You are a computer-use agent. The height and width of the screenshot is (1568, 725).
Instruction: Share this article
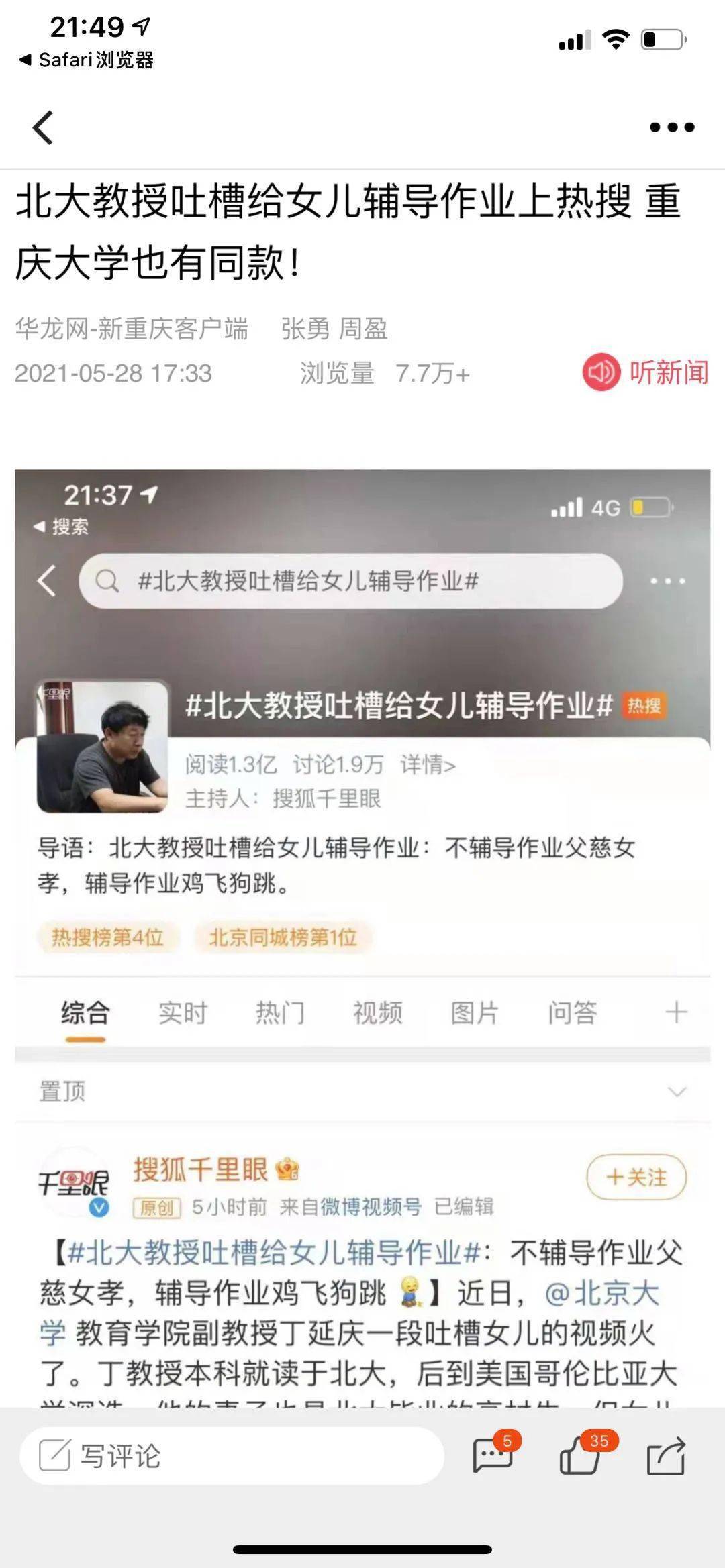tap(666, 1456)
